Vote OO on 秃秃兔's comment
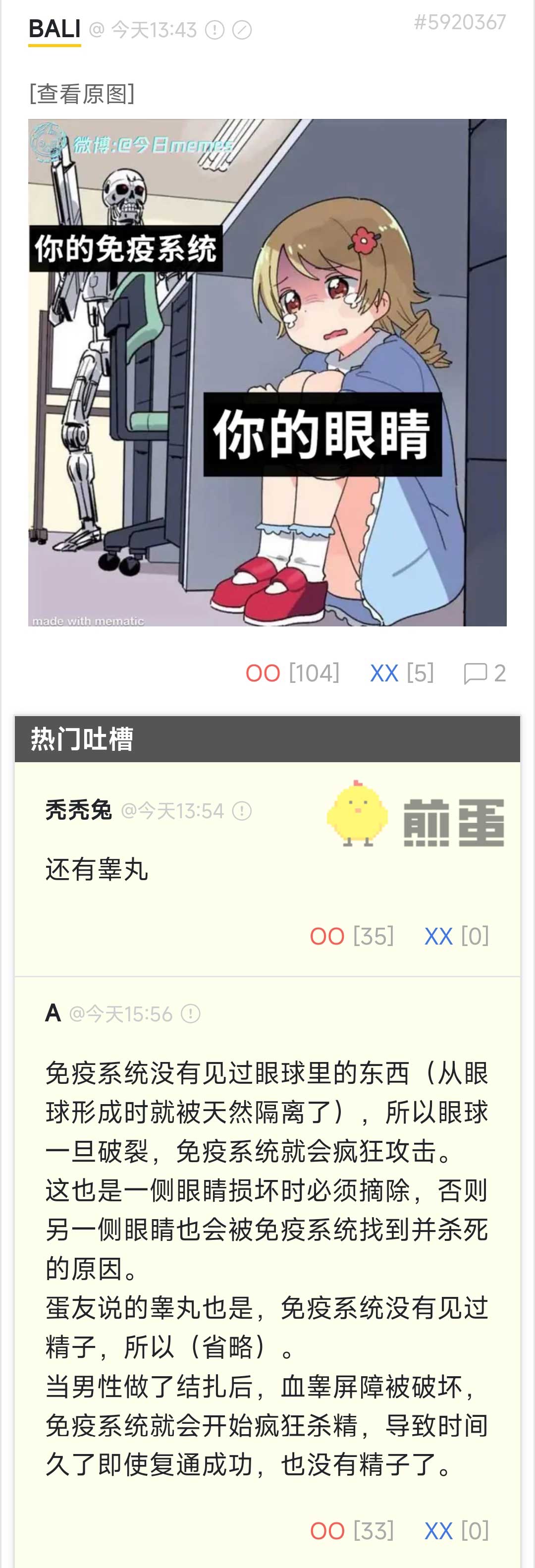The height and width of the screenshot is (1568, 535). (327, 936)
